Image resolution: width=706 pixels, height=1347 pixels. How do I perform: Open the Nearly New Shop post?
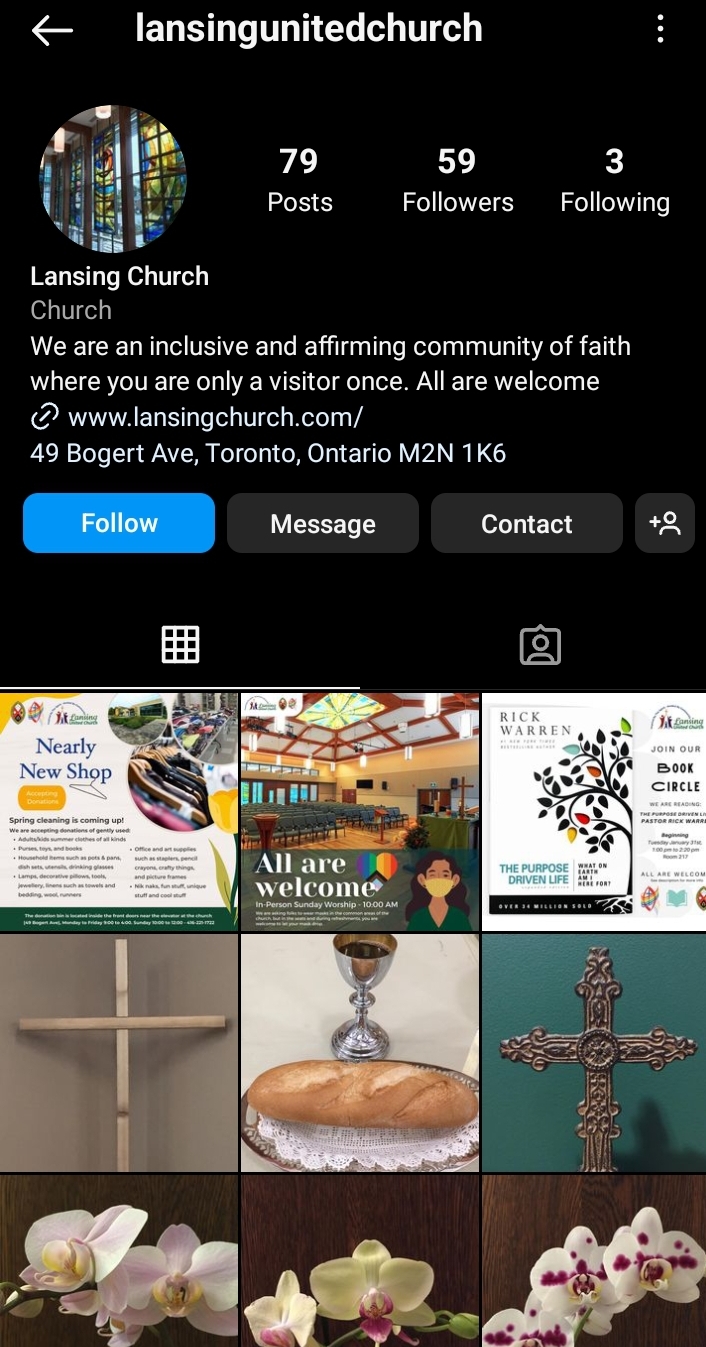point(119,811)
